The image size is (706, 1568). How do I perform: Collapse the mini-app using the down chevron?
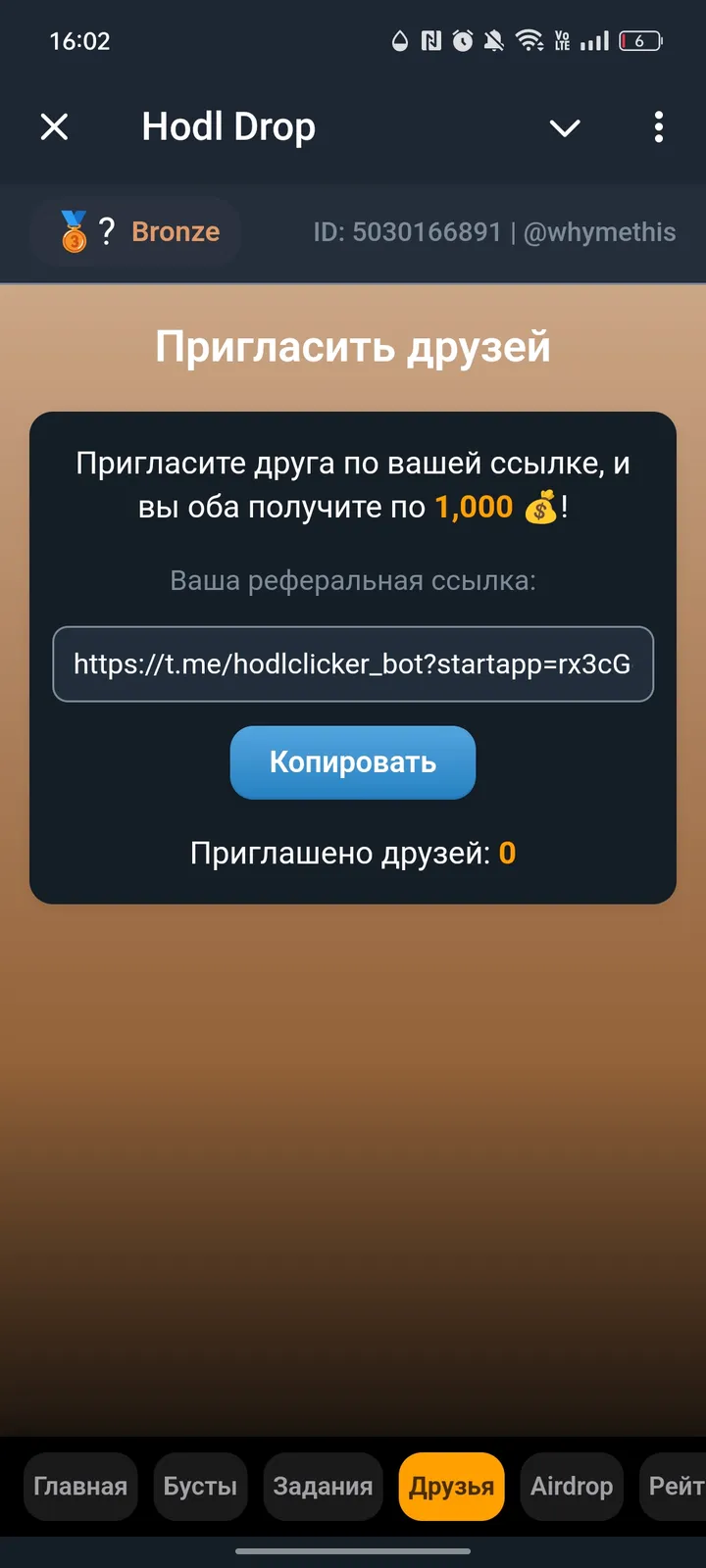[x=565, y=128]
